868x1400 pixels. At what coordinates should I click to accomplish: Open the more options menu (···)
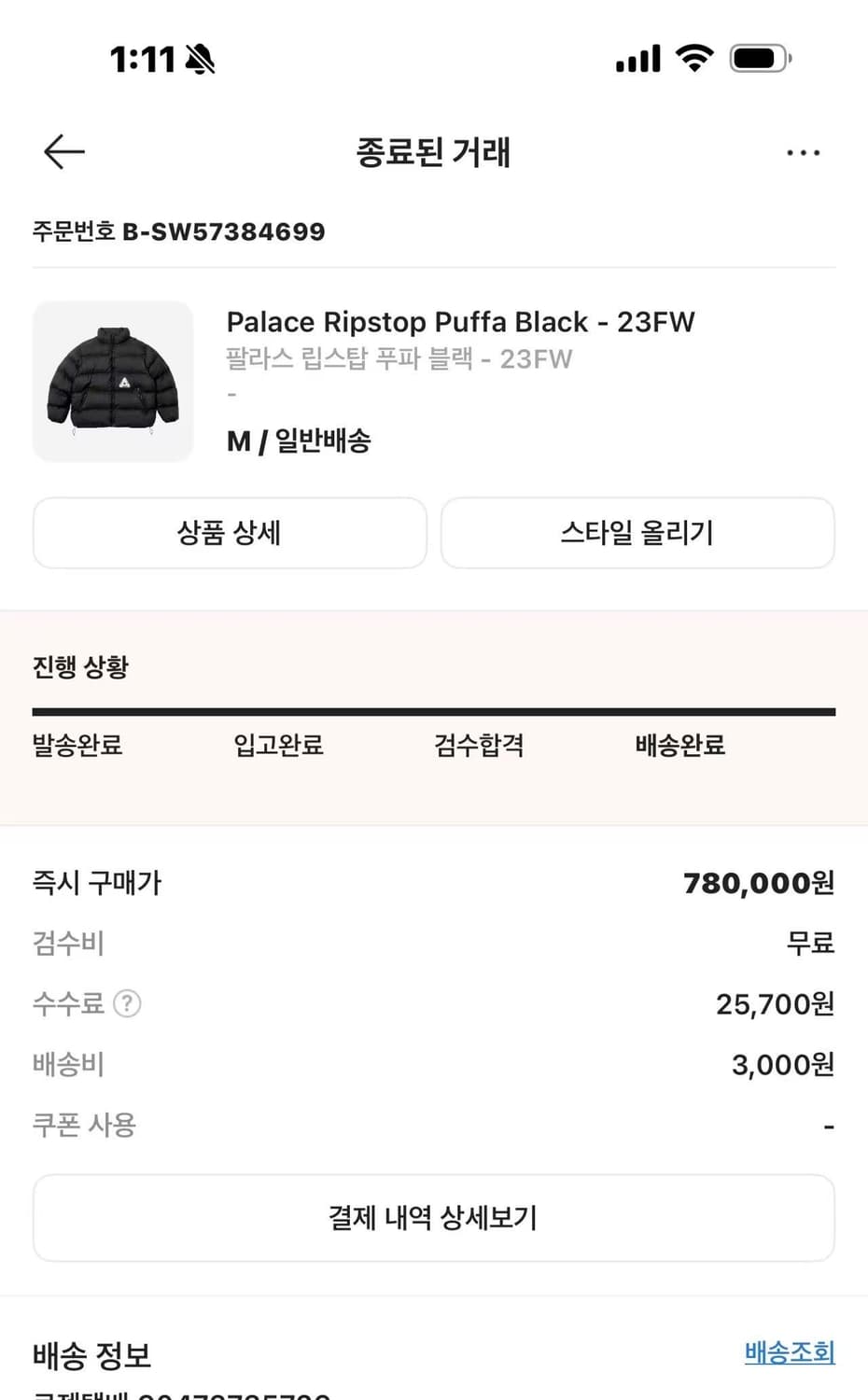[804, 152]
